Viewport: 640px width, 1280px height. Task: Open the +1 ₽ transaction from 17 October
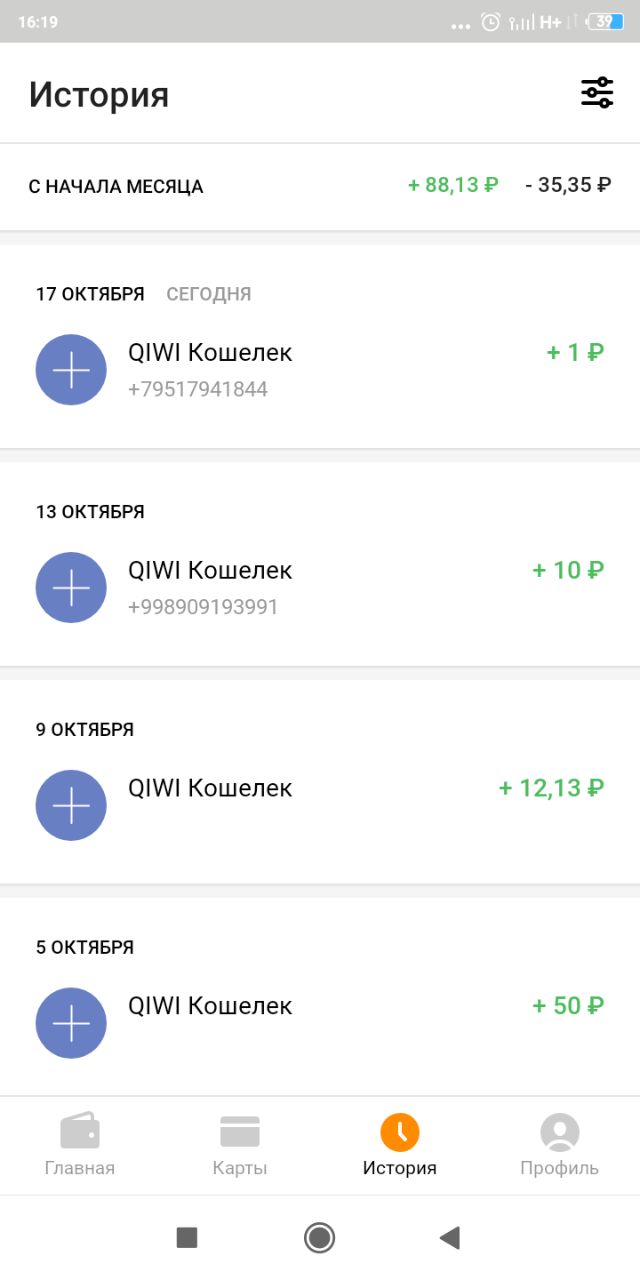click(320, 370)
